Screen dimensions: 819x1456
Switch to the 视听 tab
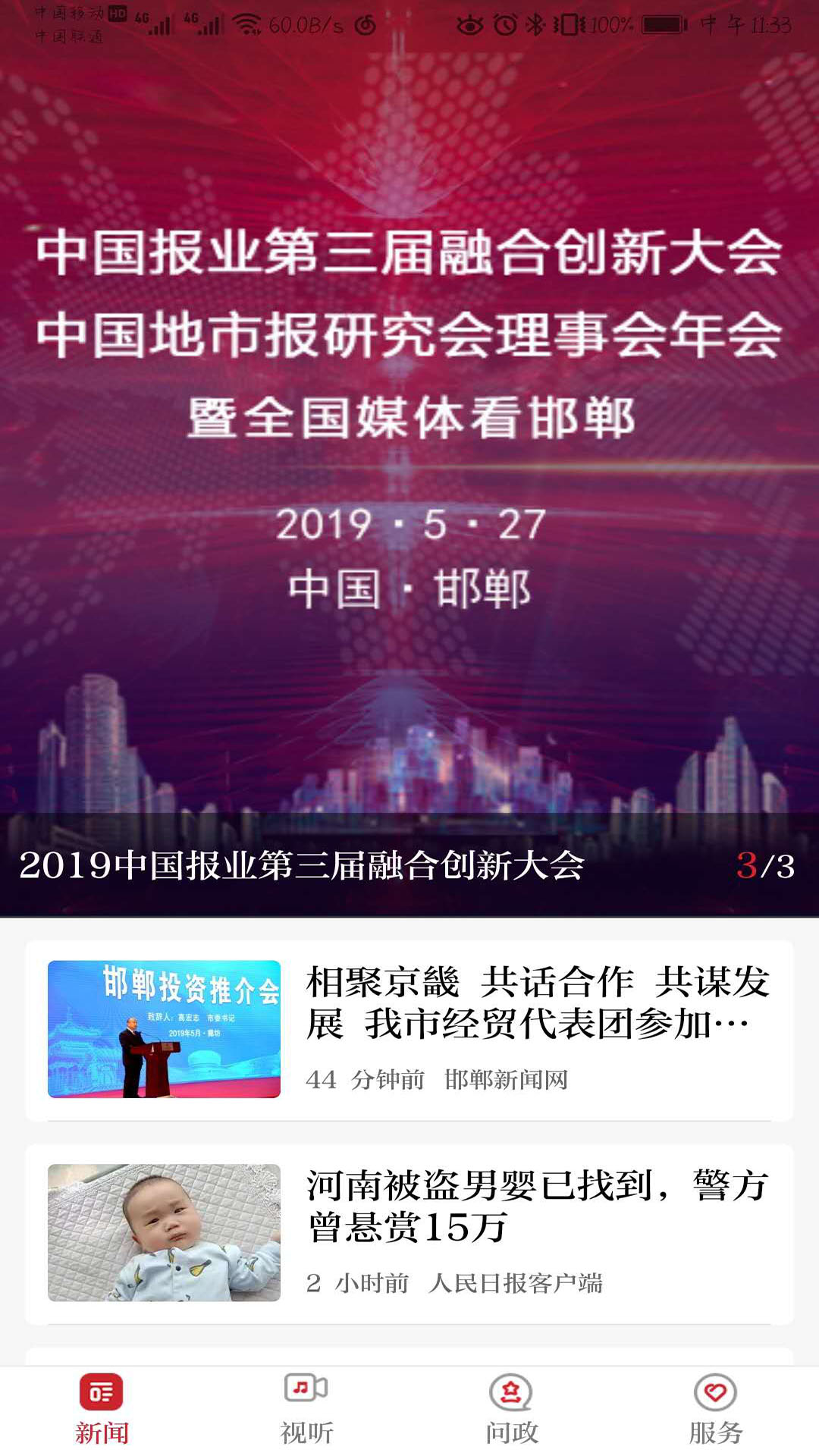click(x=306, y=1409)
